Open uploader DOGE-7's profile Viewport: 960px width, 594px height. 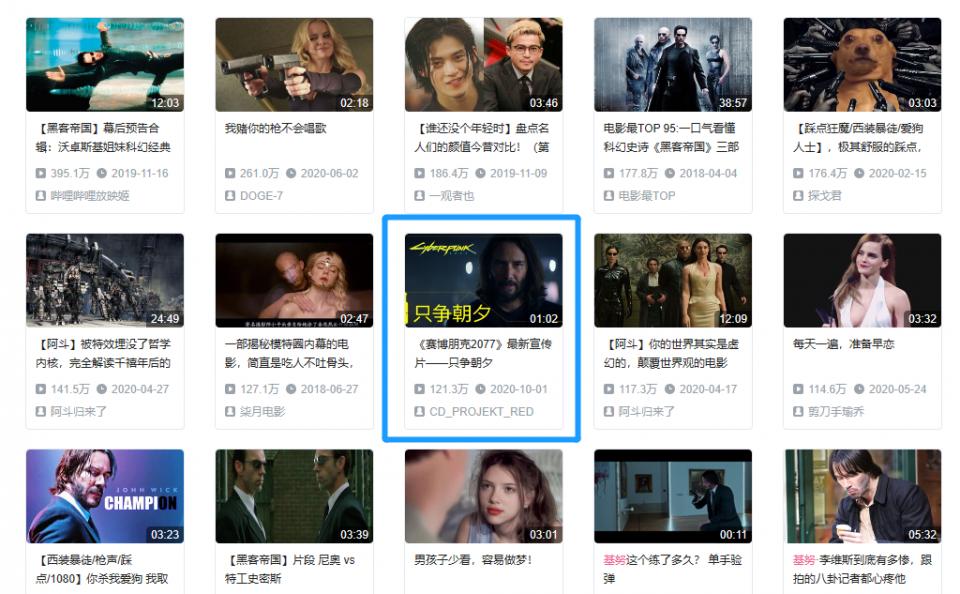261,195
